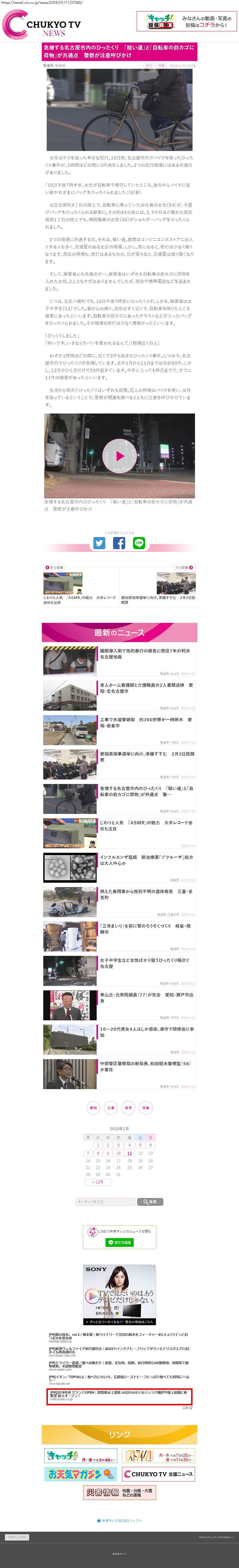Read the 老人ホーム着護師 news item
This screenshot has height=1568, width=239.
[x=146, y=688]
